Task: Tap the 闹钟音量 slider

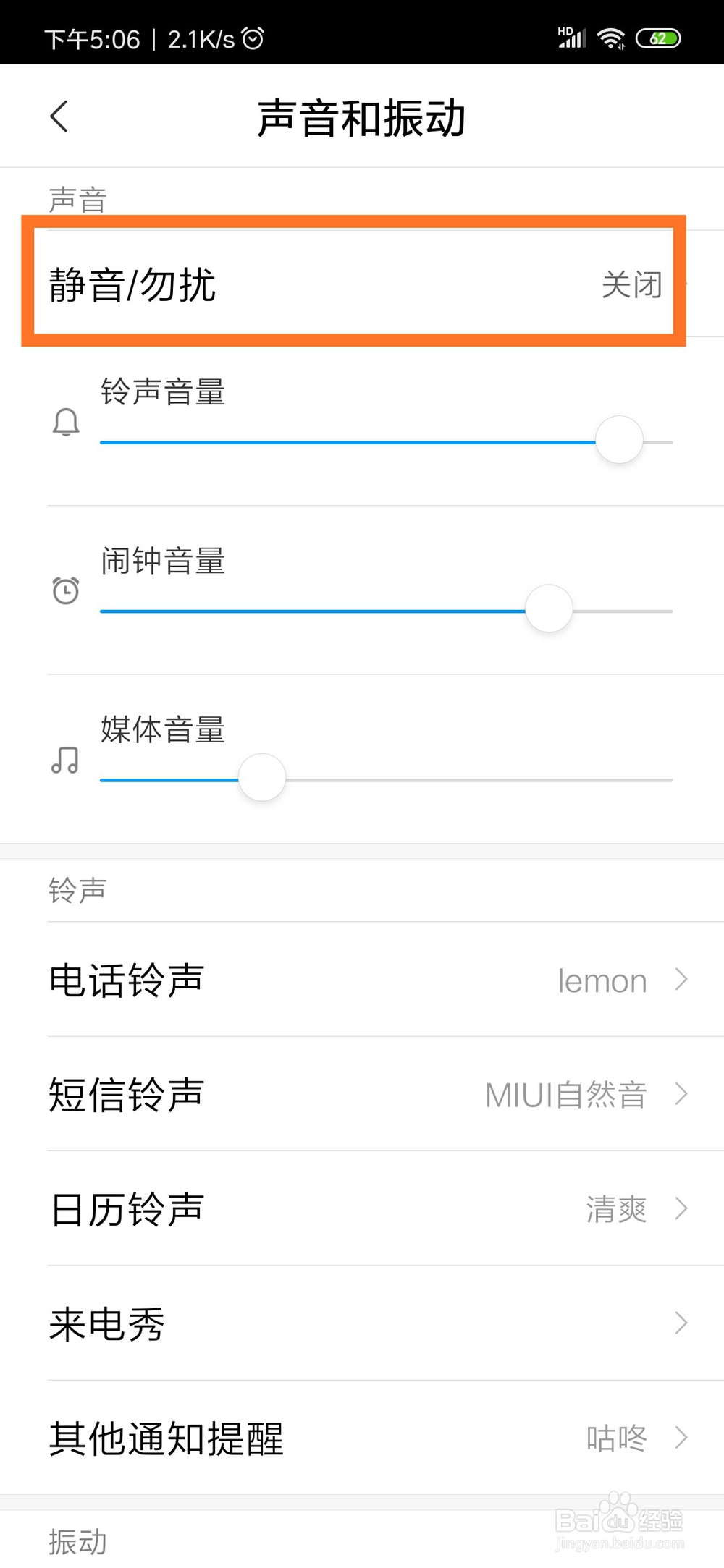Action: (x=387, y=610)
